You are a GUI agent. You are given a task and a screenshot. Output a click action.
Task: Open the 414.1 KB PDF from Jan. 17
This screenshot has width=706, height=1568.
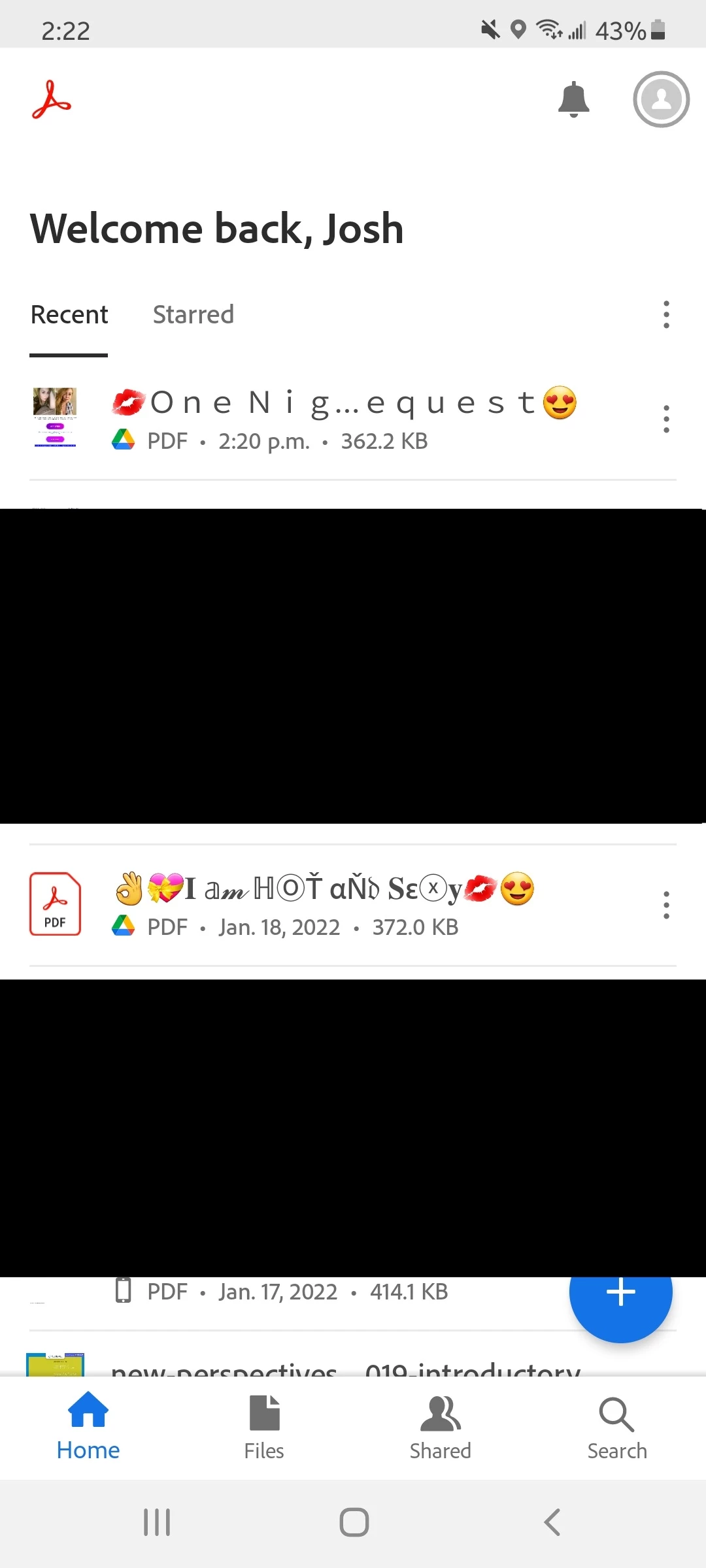297,1292
